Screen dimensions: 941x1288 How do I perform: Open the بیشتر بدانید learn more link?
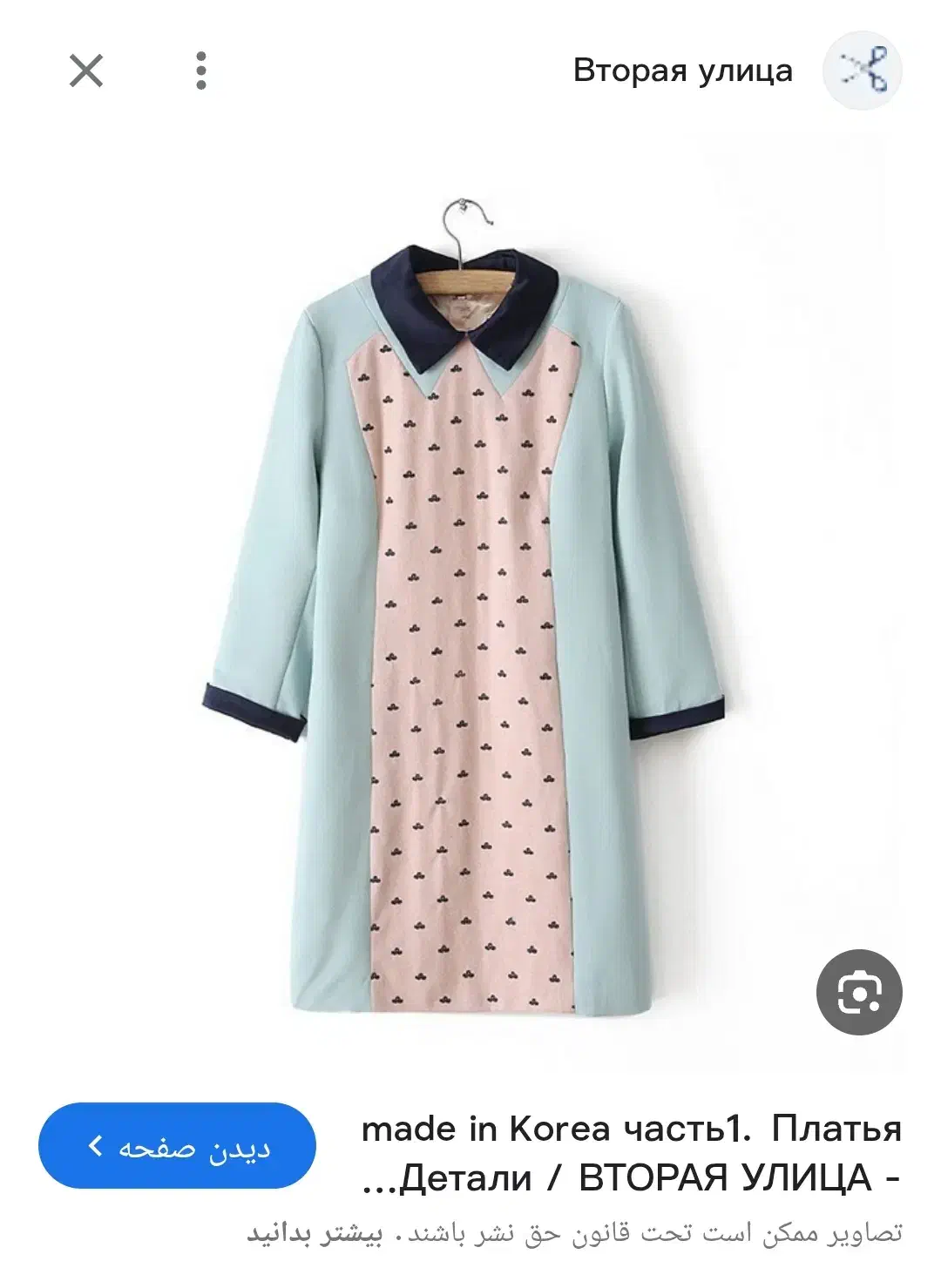315,1234
